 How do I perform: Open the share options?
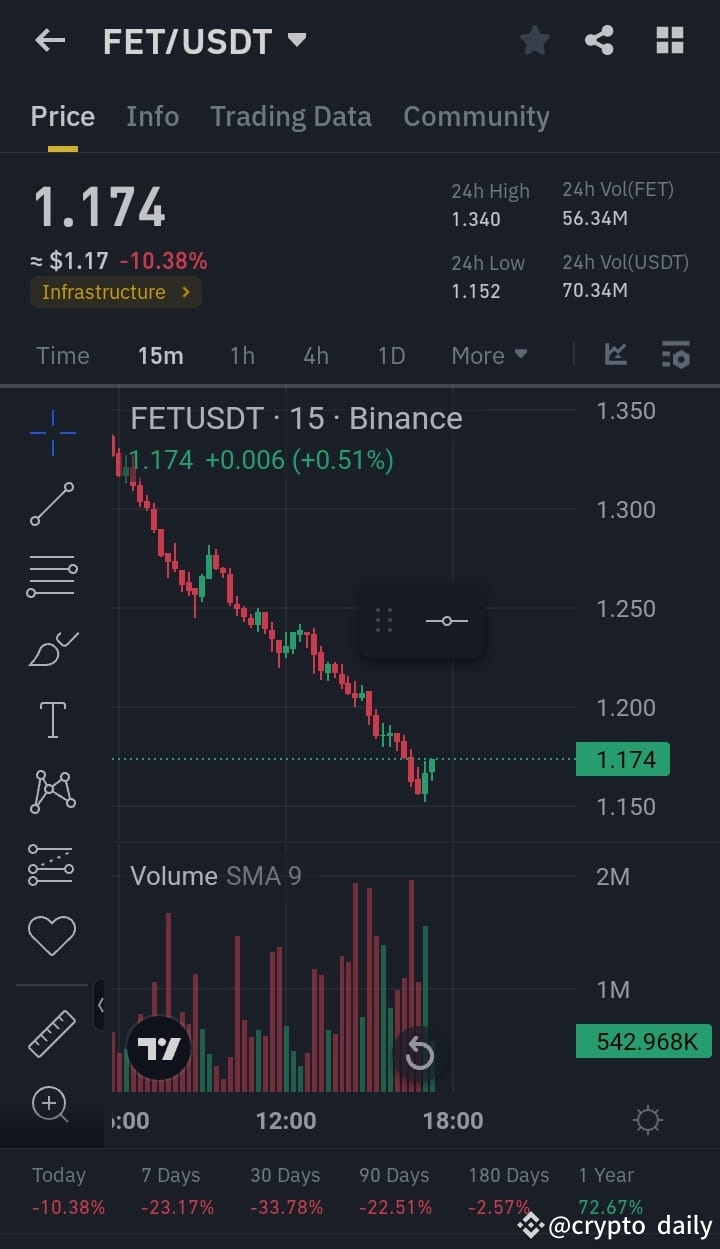point(600,40)
